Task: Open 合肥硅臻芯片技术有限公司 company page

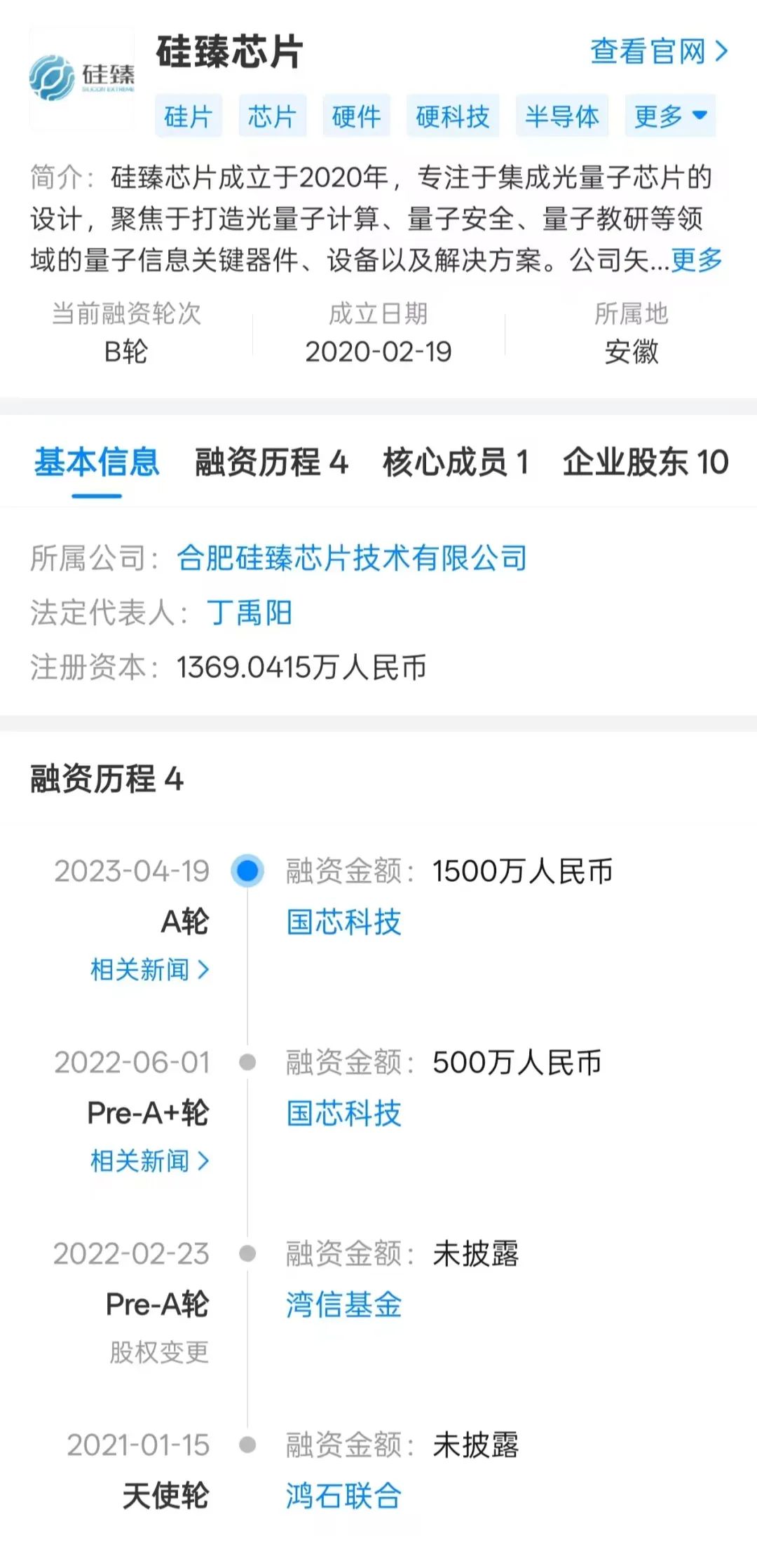Action: point(351,559)
